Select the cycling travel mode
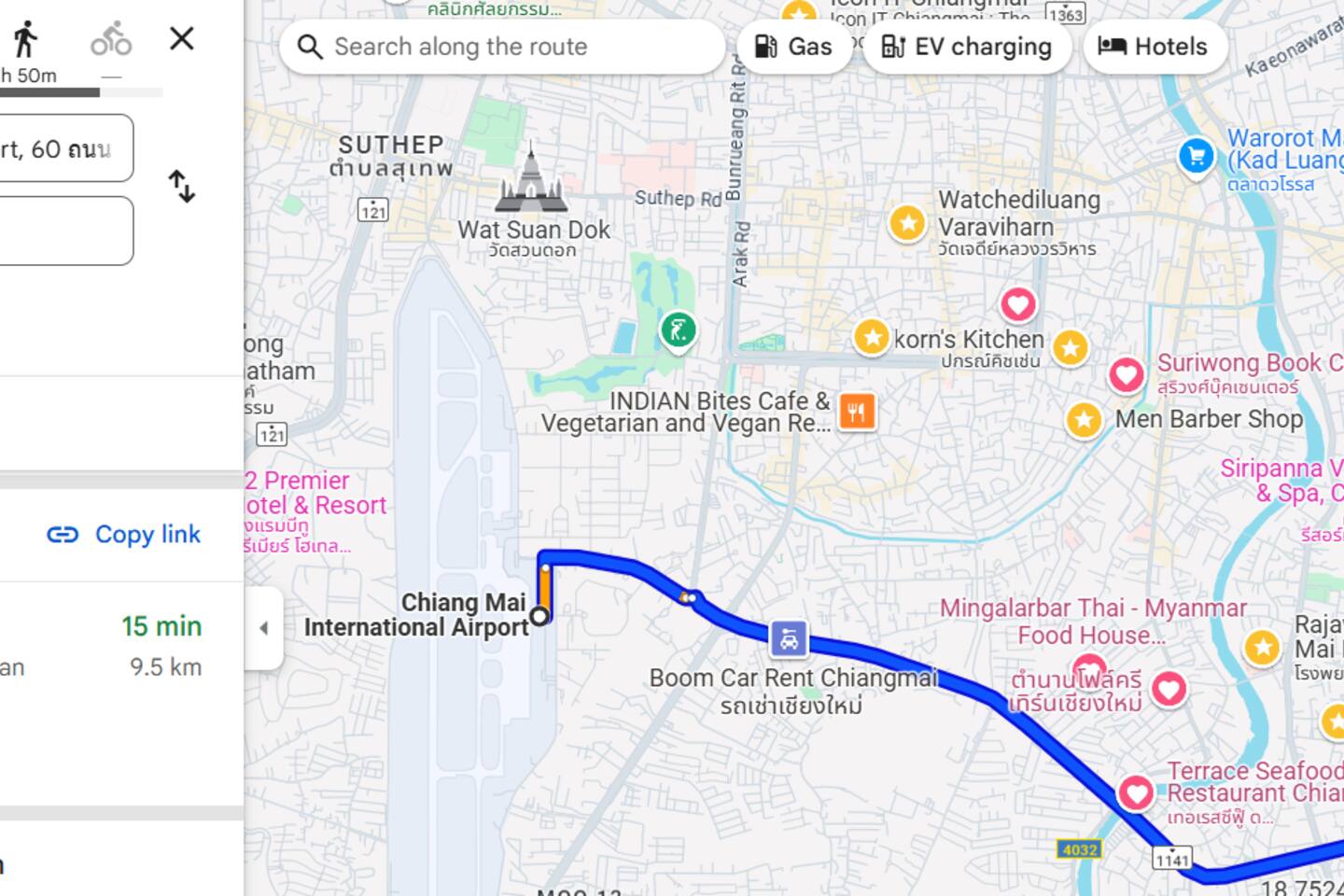Image resolution: width=1344 pixels, height=896 pixels. tap(111, 39)
